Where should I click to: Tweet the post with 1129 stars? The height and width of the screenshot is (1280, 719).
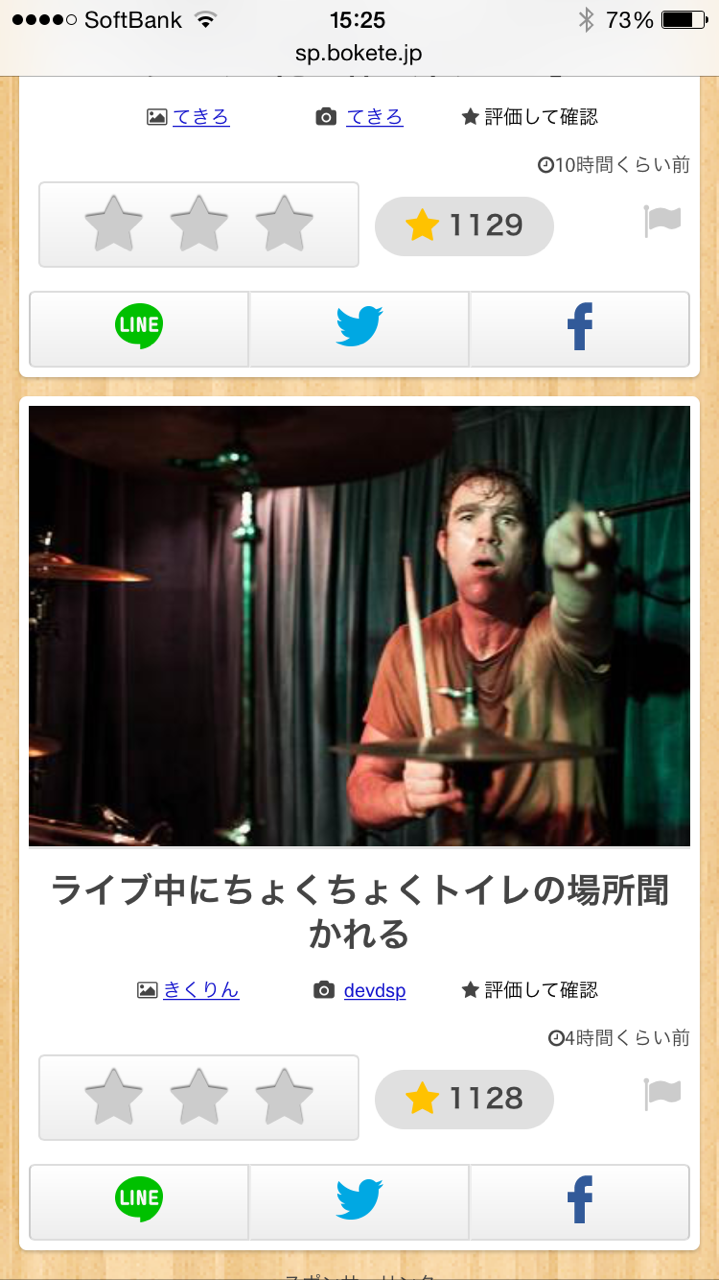359,329
